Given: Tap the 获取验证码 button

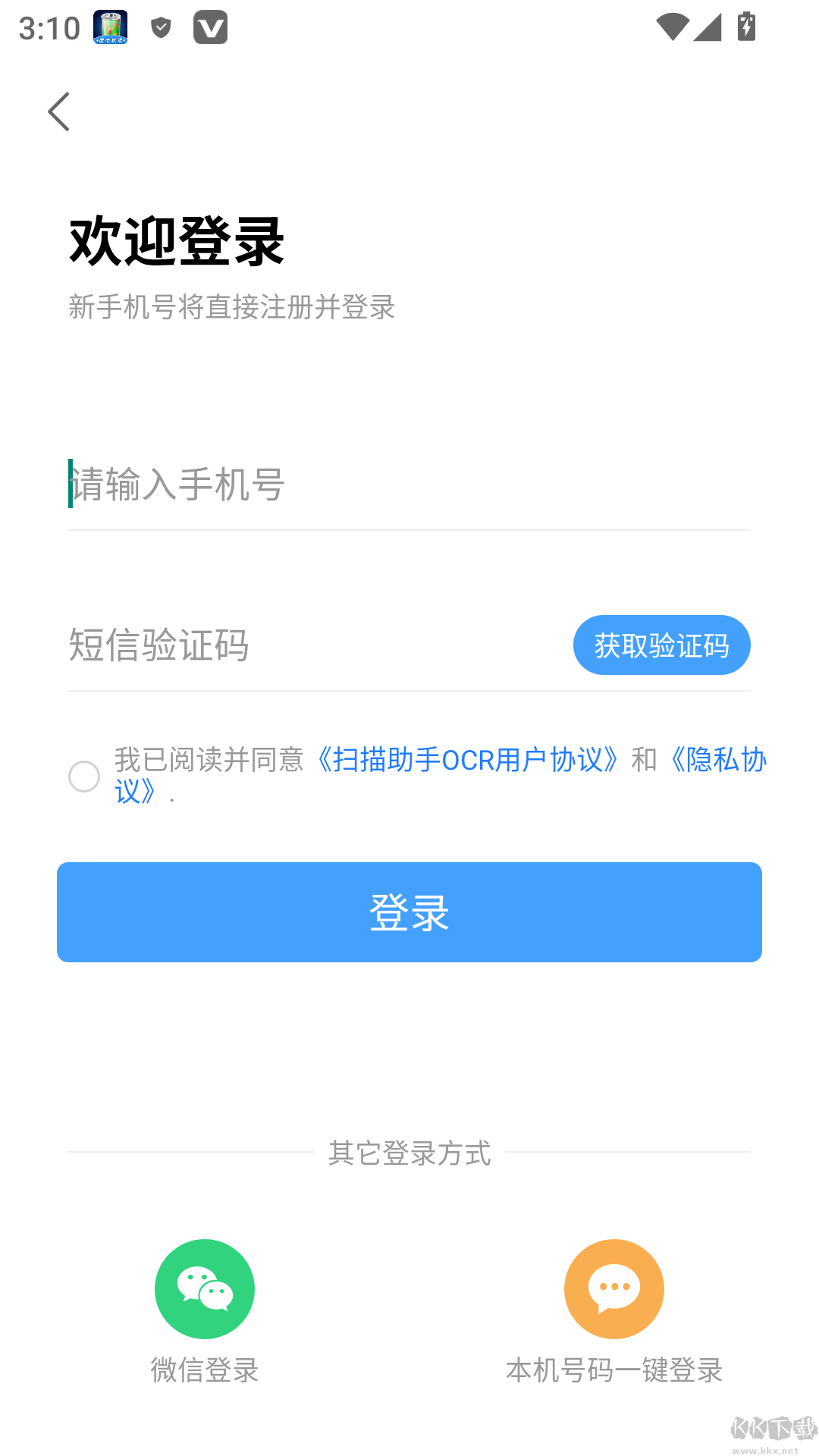Looking at the screenshot, I should 661,645.
